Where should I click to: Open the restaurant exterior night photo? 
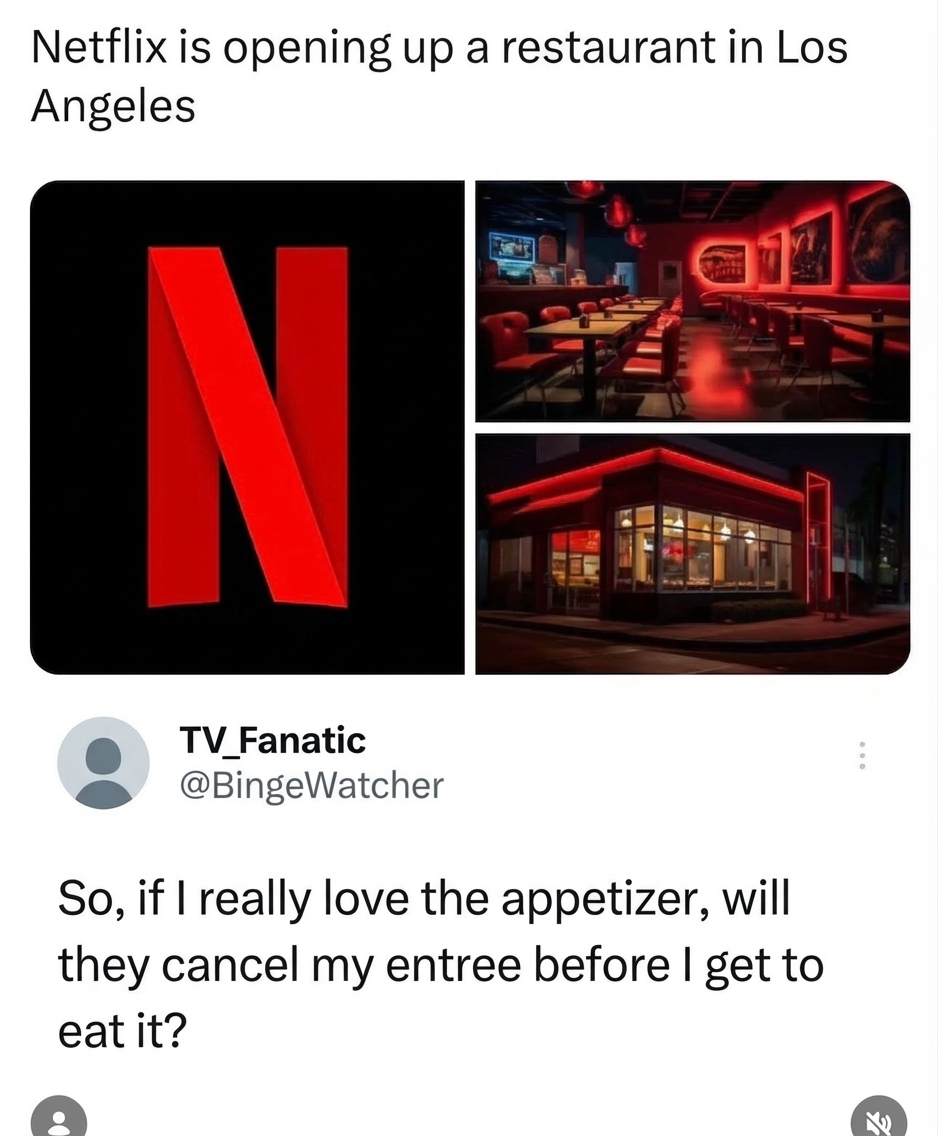693,551
